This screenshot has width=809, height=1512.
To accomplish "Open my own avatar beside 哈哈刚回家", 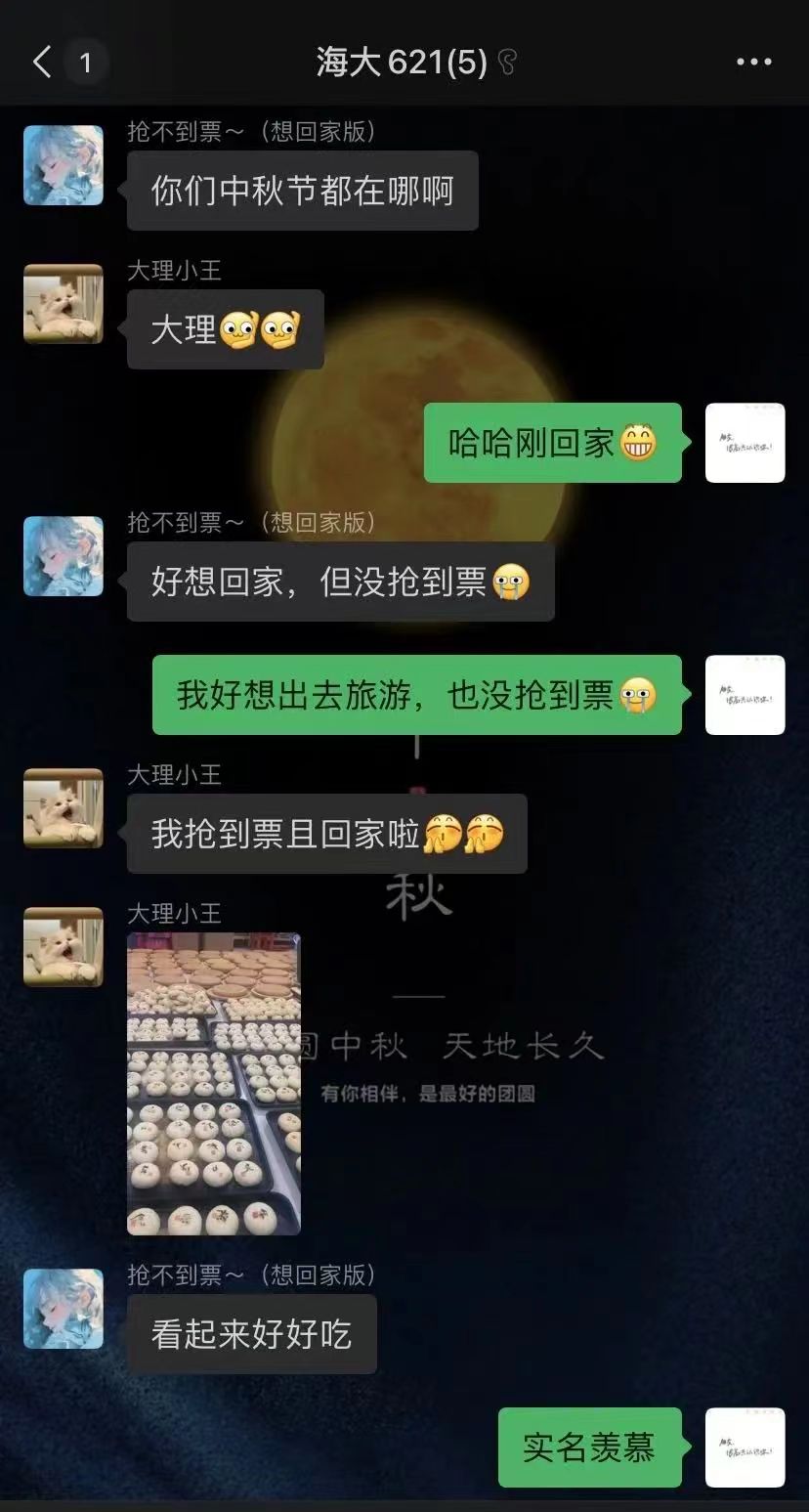I will point(745,443).
